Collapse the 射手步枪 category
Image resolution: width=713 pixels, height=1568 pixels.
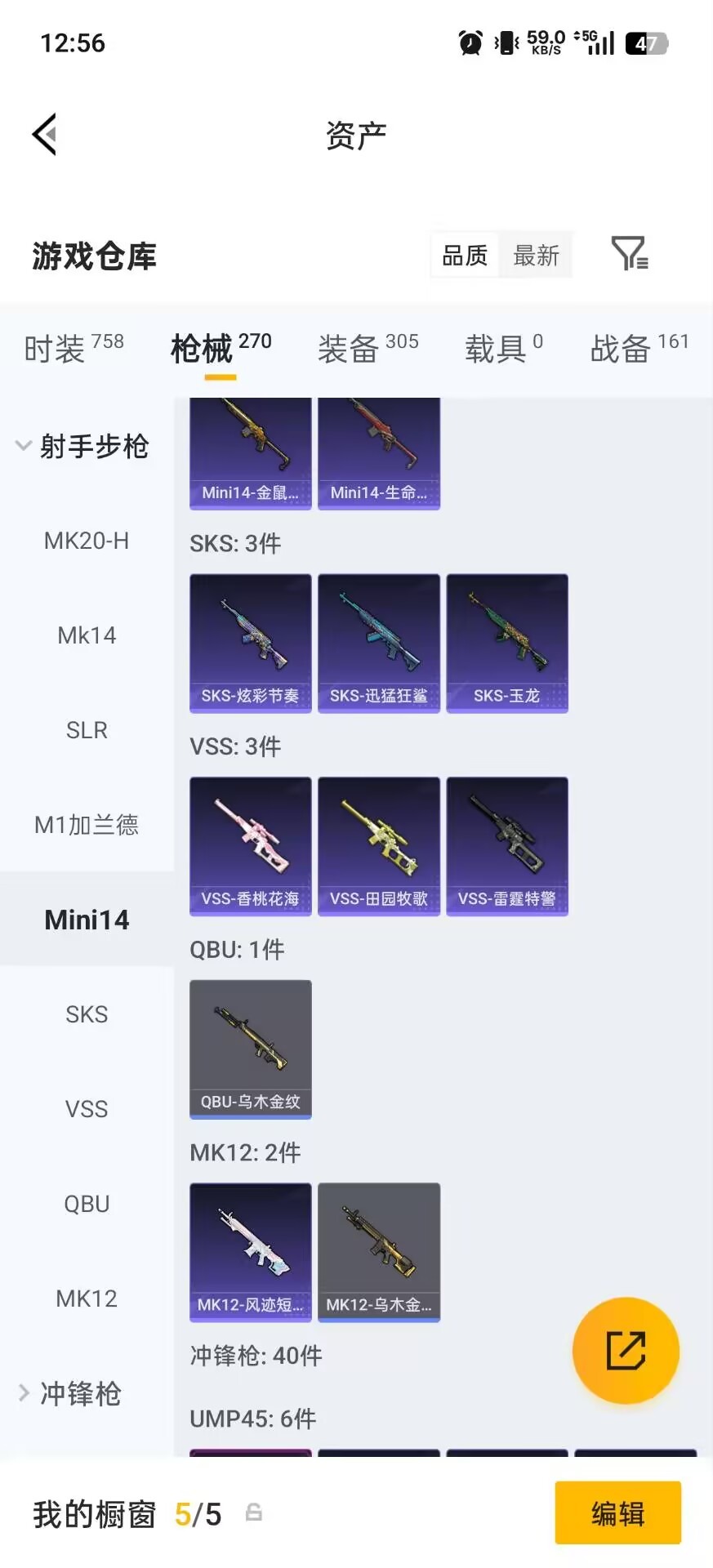pyautogui.click(x=98, y=446)
